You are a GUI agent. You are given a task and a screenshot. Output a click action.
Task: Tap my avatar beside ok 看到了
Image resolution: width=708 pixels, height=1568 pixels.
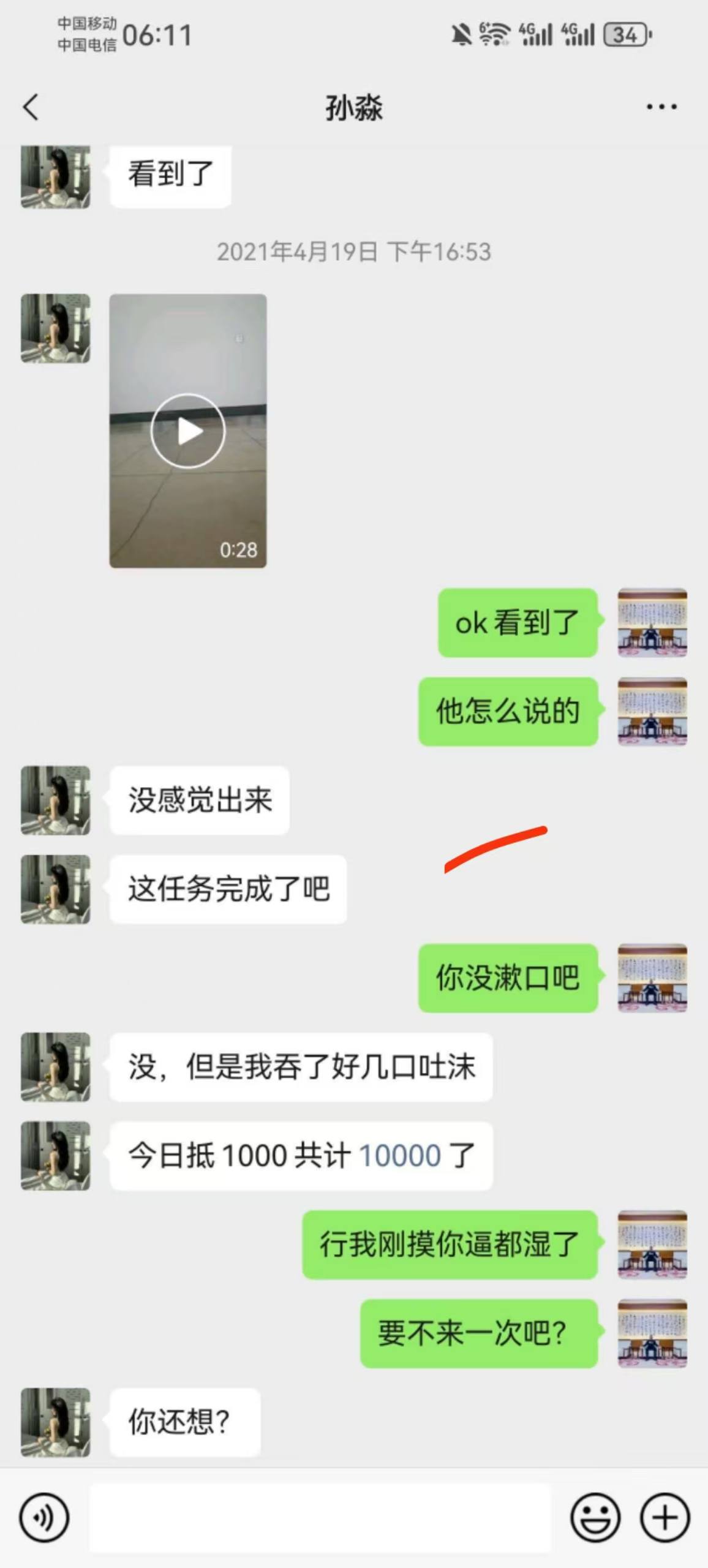click(x=652, y=623)
